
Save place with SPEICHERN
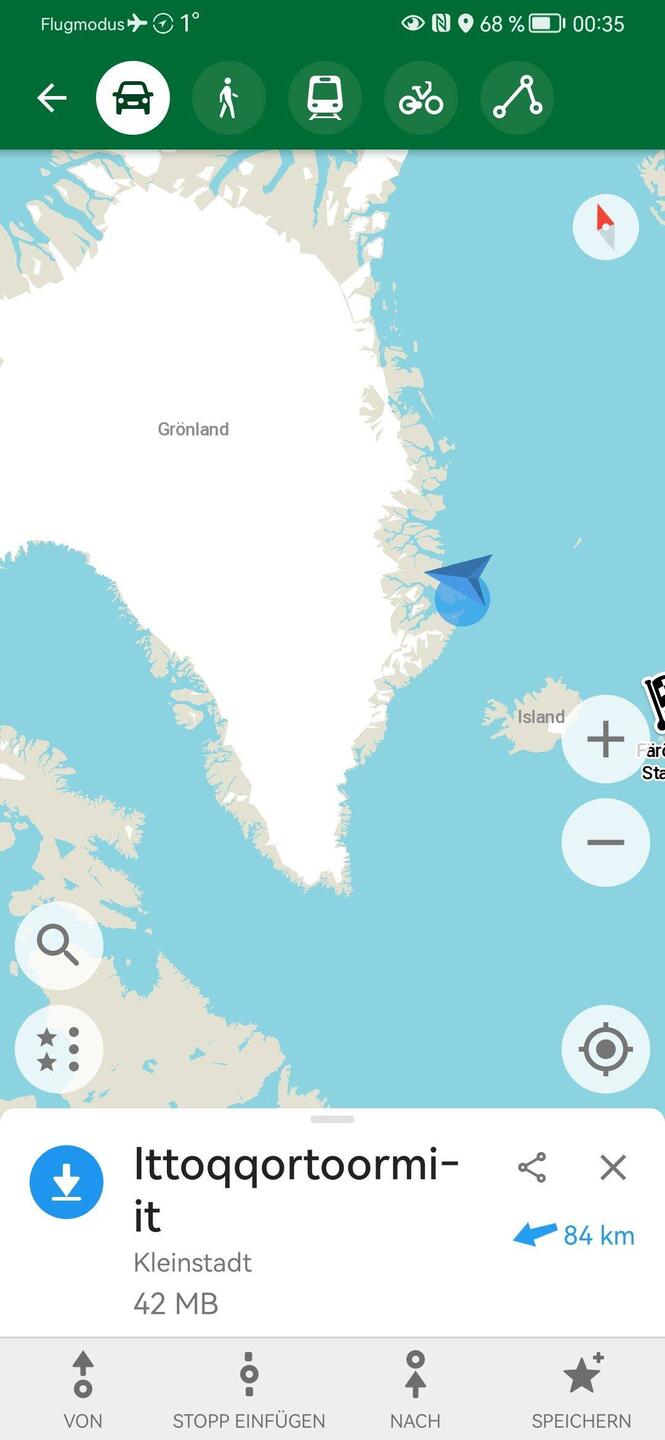581,1389
